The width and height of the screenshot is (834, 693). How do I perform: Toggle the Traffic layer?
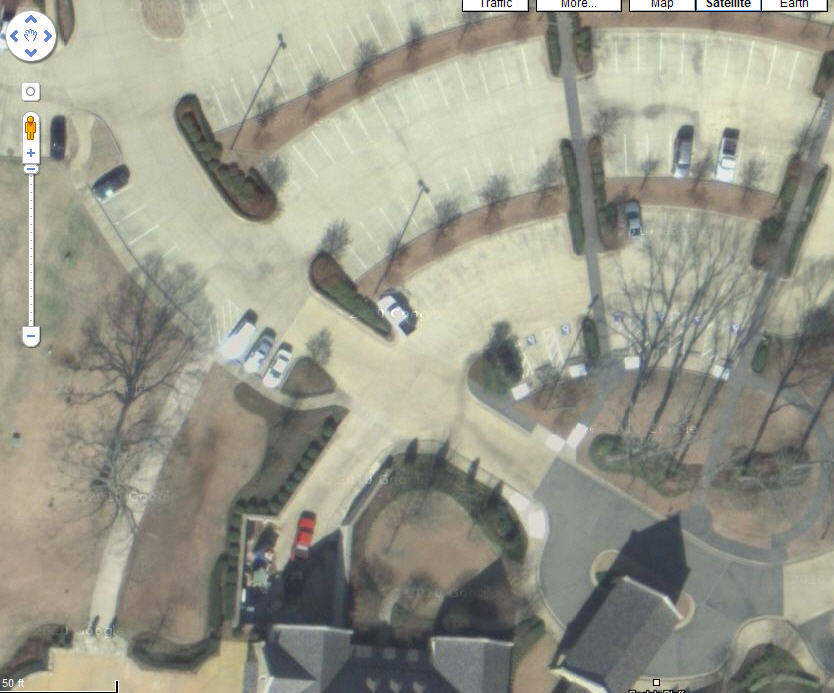(x=496, y=4)
